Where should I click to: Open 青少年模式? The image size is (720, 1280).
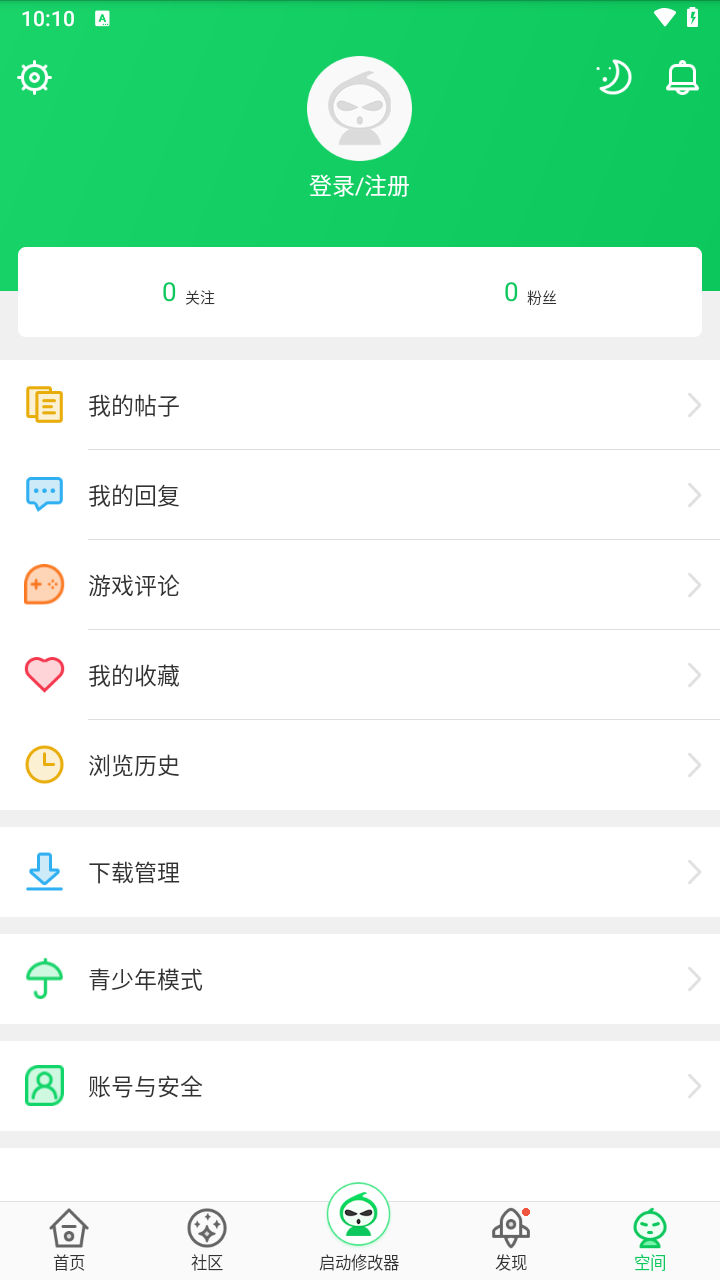point(360,979)
